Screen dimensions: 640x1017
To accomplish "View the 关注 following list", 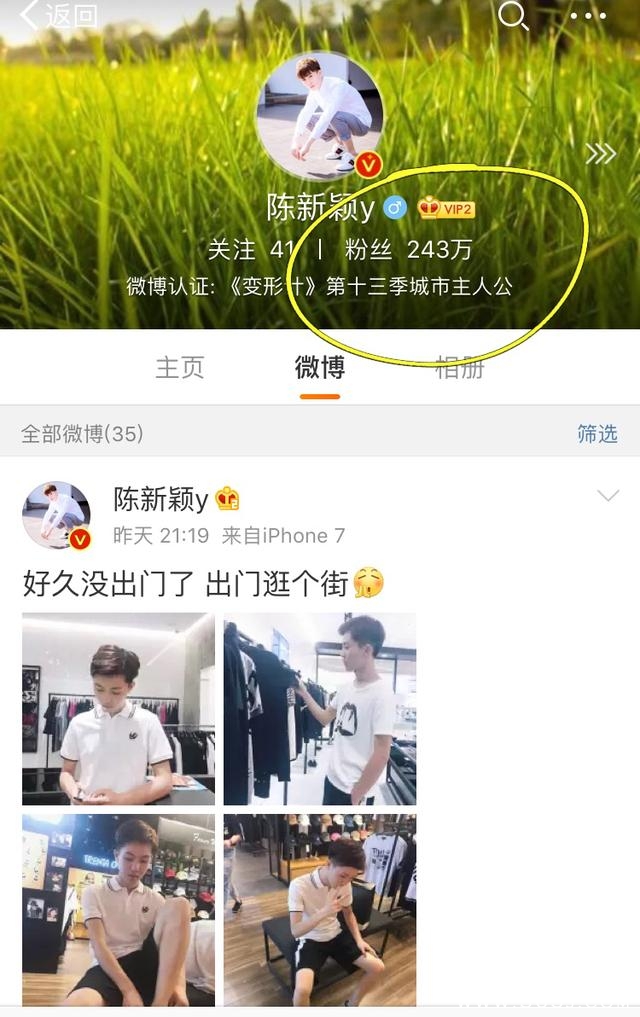I will (x=252, y=249).
